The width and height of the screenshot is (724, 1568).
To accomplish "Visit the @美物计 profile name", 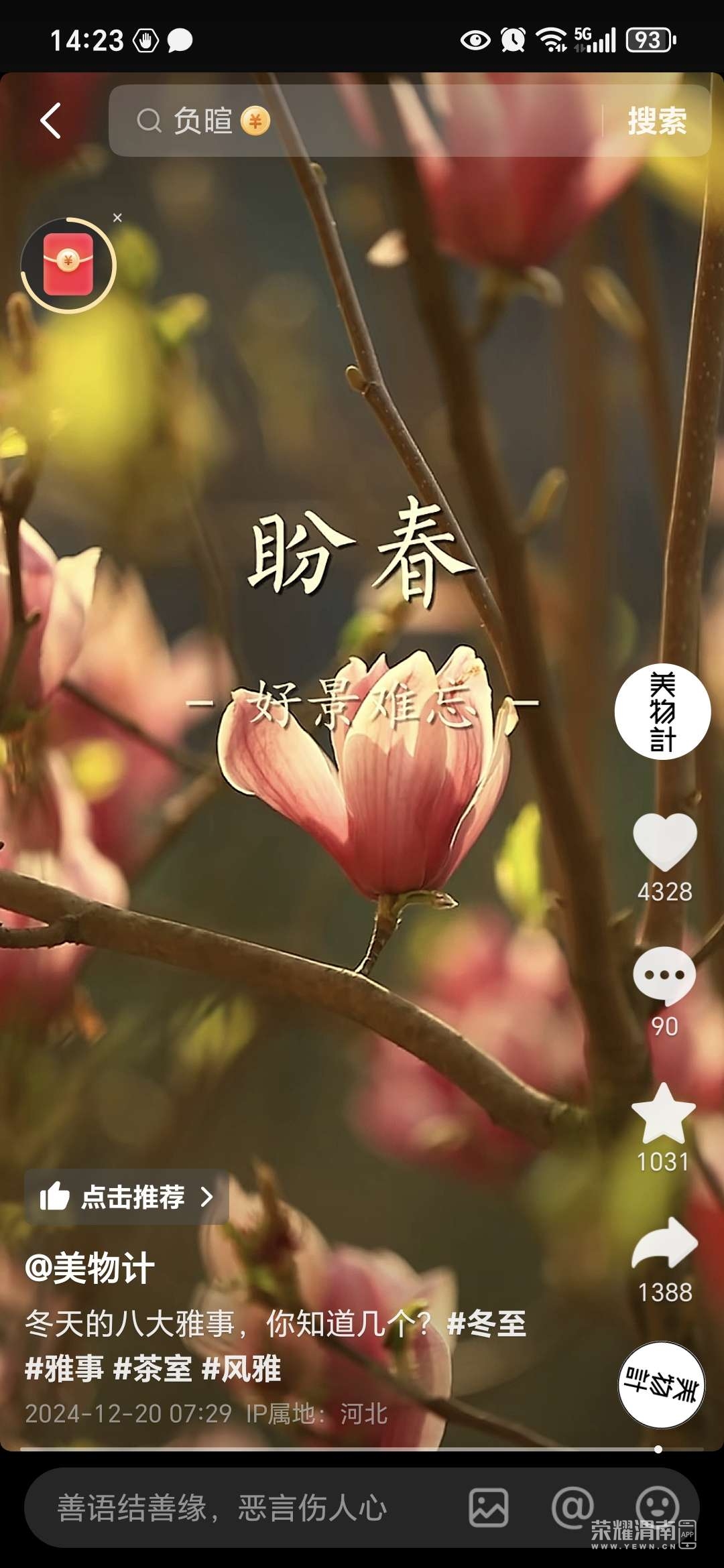I will click(x=90, y=1268).
